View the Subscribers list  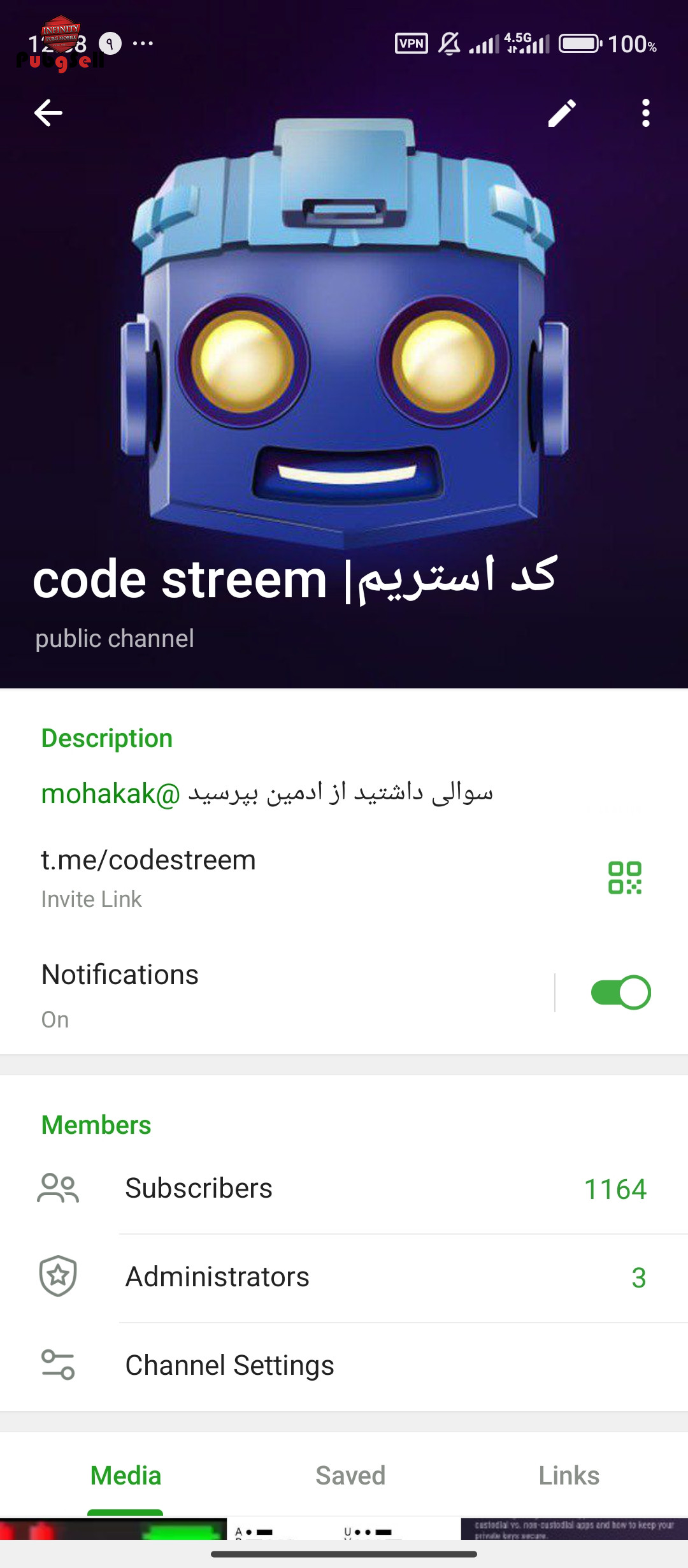click(x=344, y=1189)
